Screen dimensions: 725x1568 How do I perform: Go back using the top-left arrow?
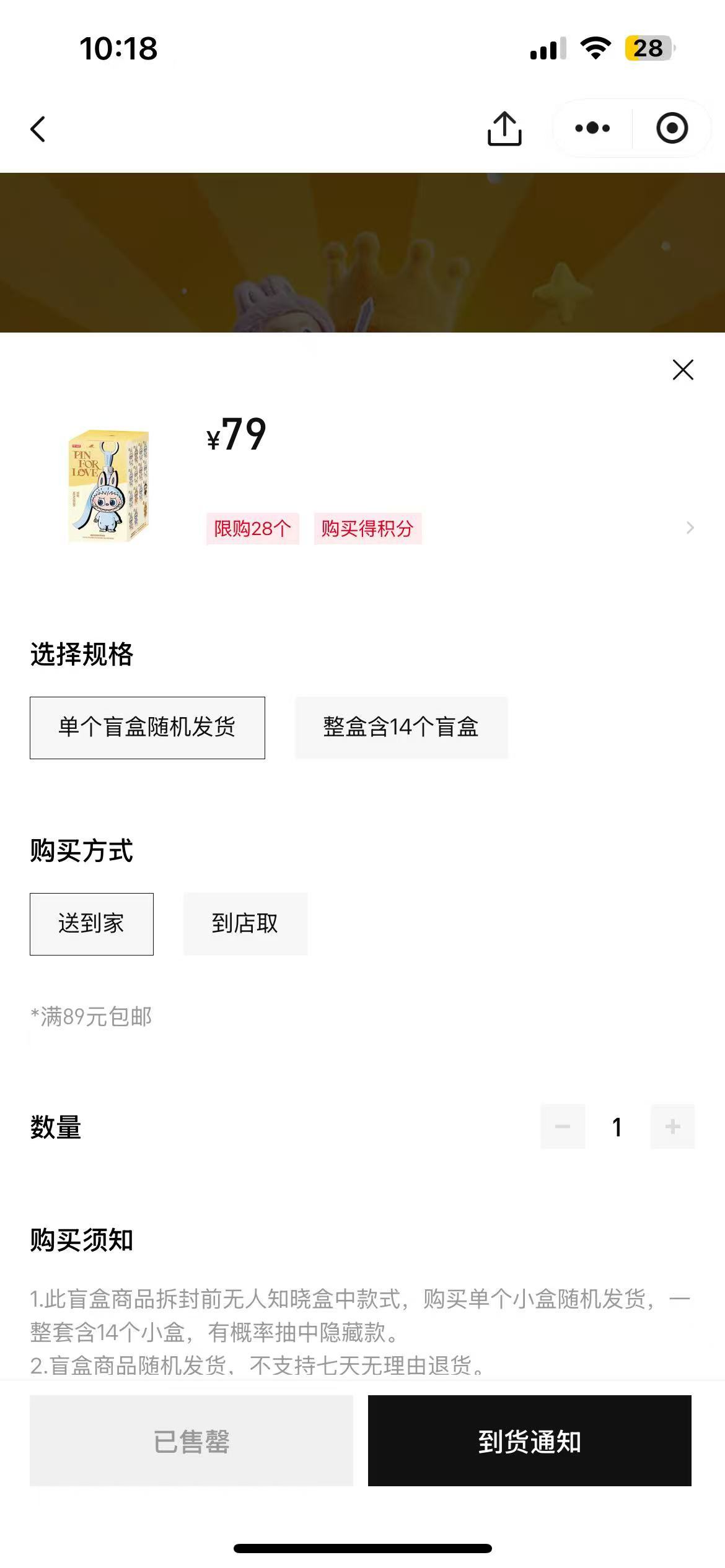point(38,129)
